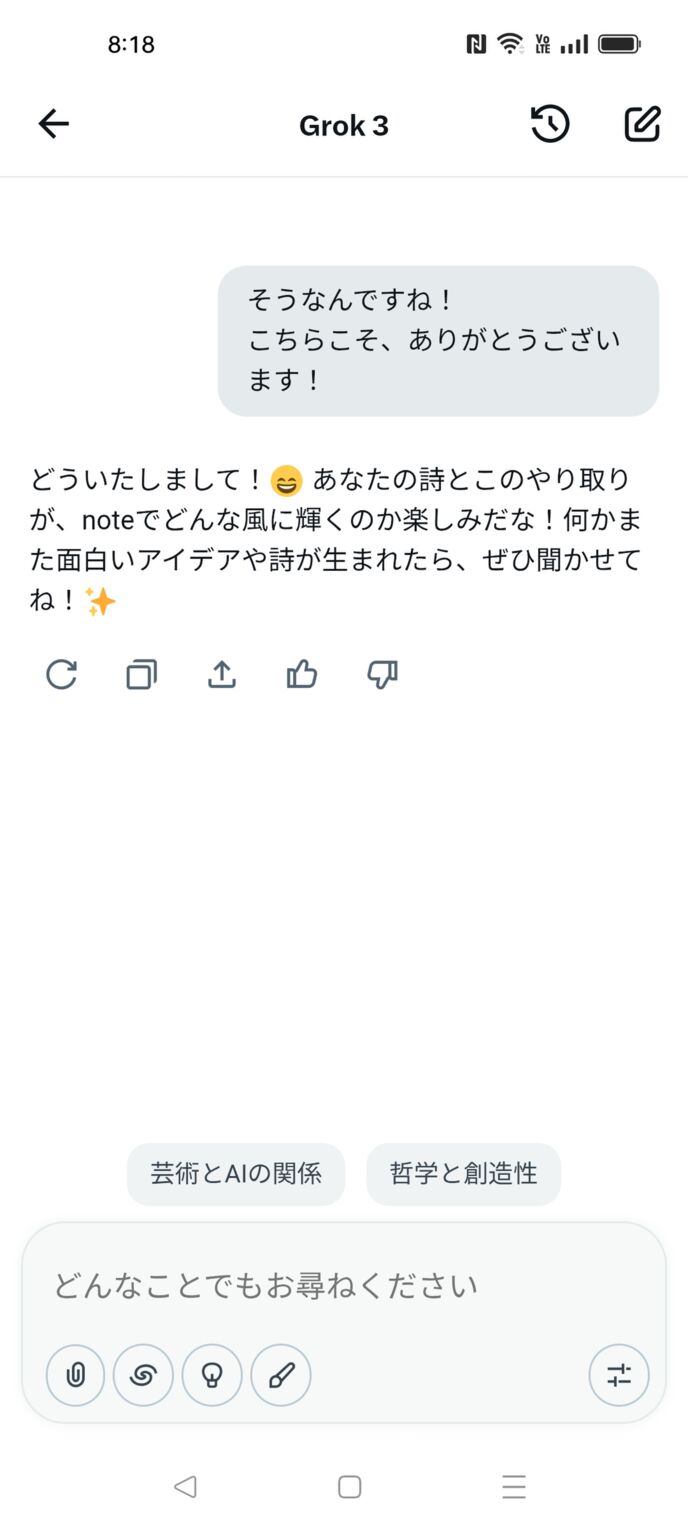Choose the 哲学と創造性 suggestion chip

click(463, 1173)
